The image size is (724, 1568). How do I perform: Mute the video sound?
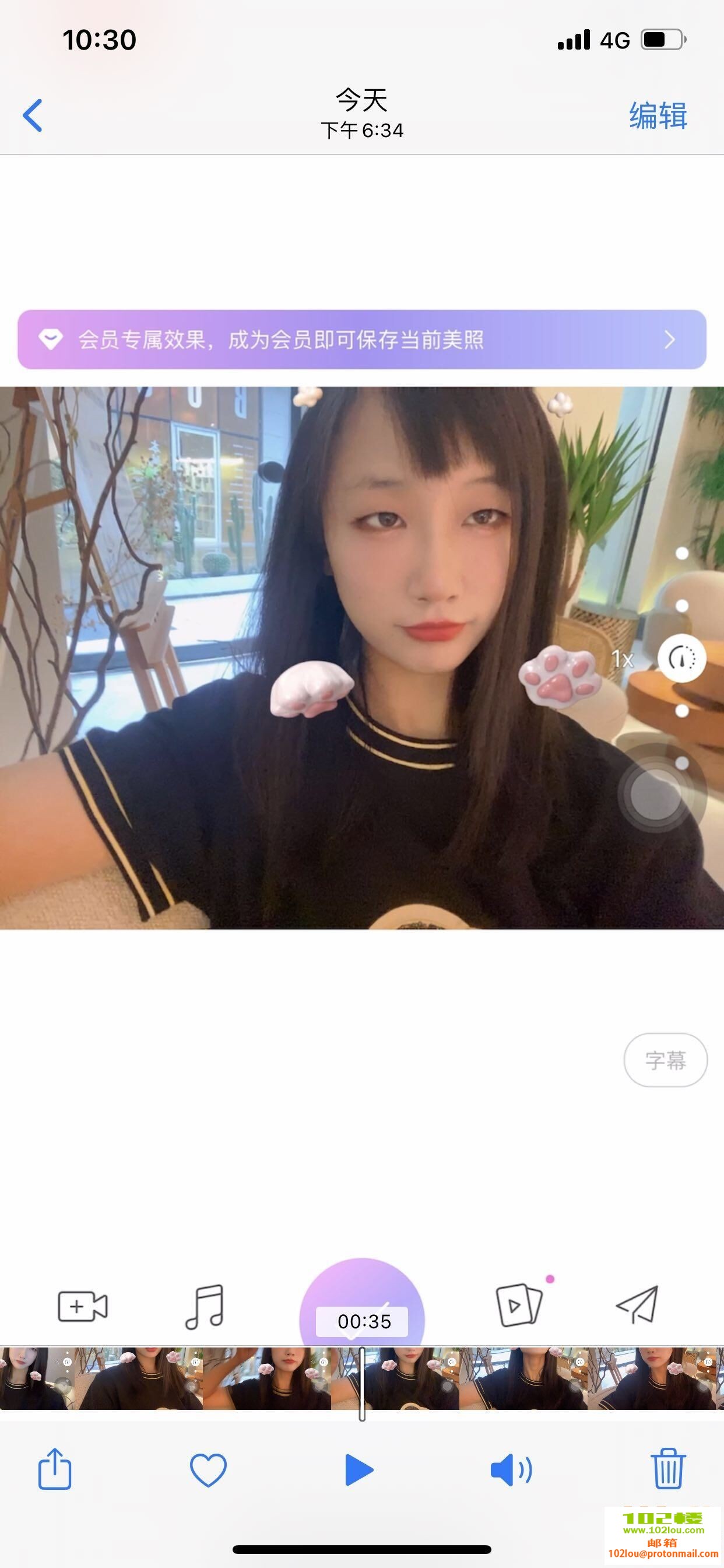[511, 1469]
